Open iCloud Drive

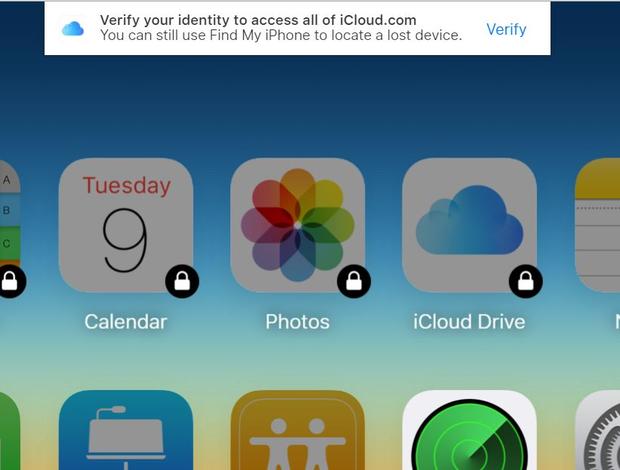click(469, 225)
